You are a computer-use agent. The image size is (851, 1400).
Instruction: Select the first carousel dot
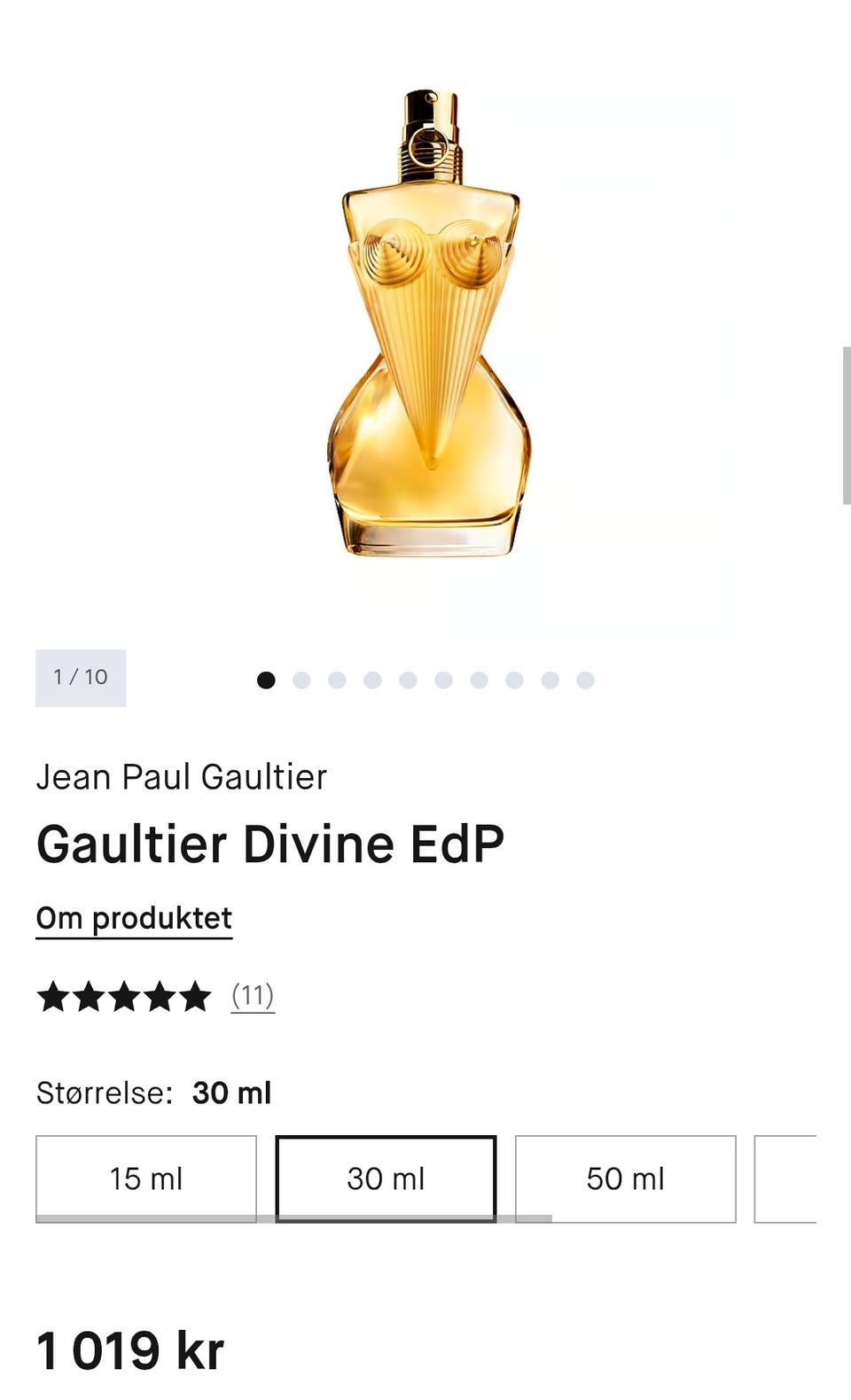[x=265, y=680]
